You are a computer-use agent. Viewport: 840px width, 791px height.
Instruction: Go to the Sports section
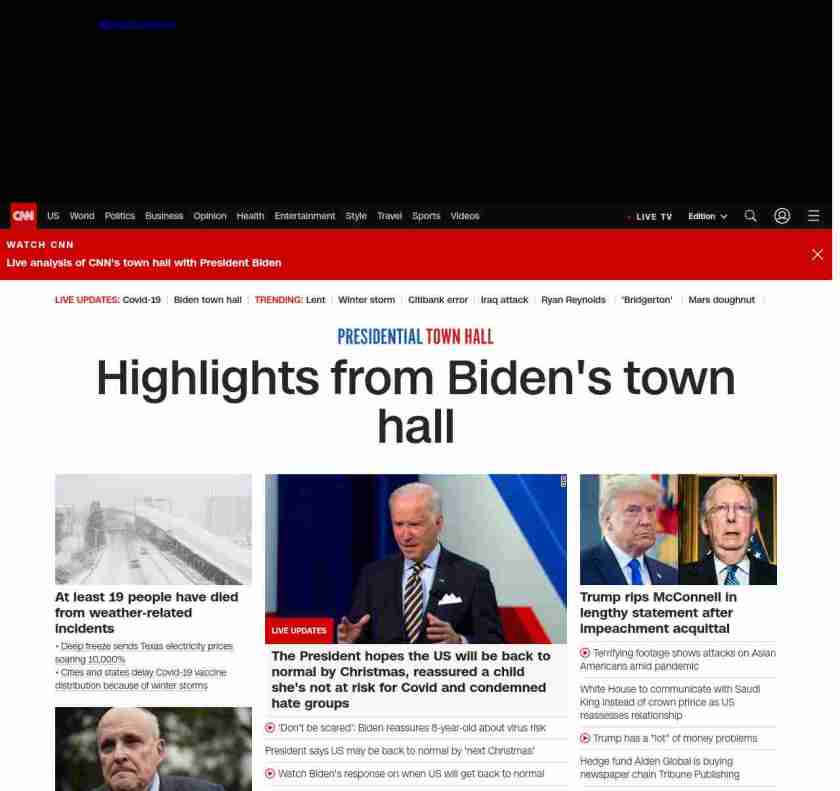[426, 216]
